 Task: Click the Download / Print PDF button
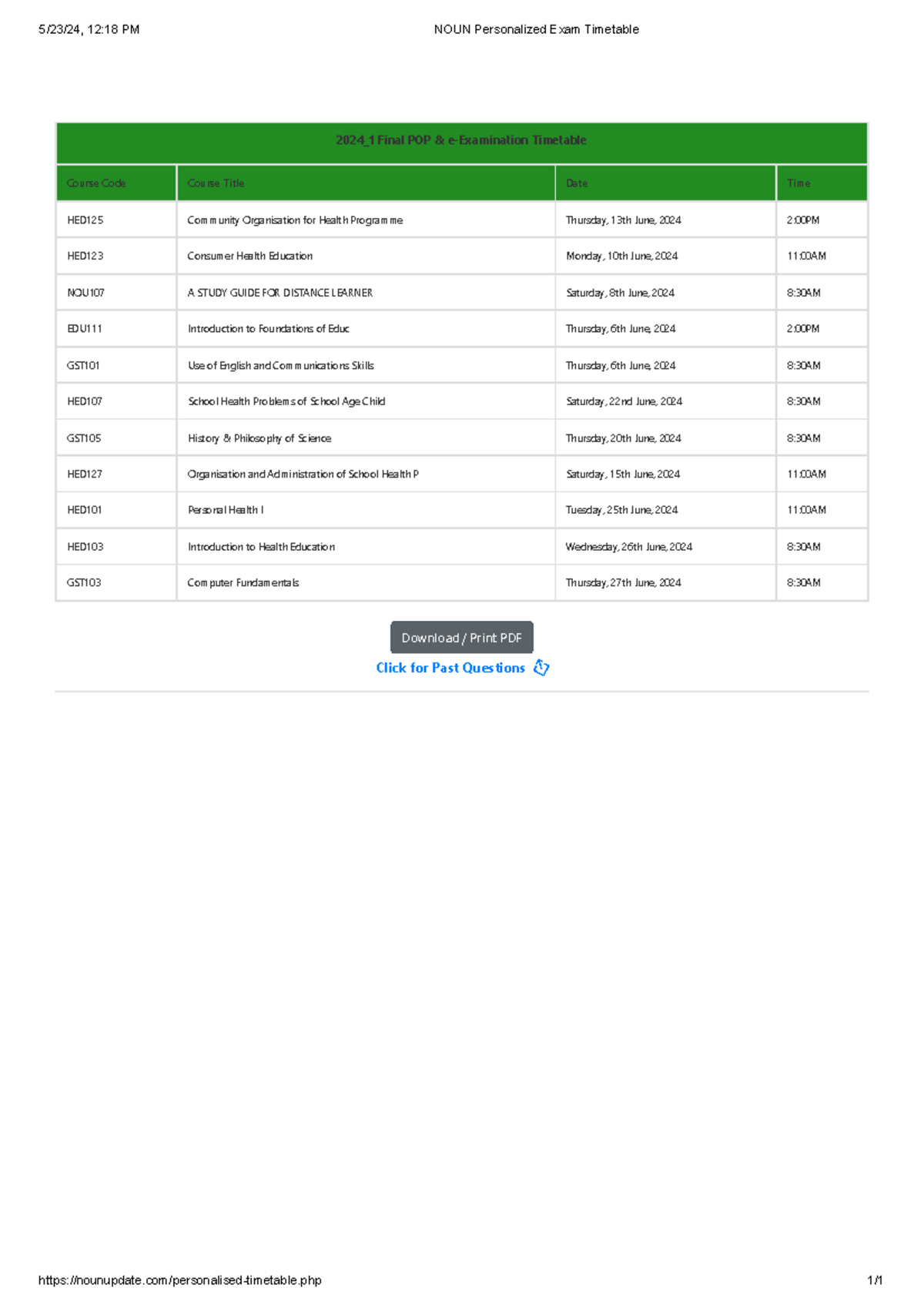(461, 637)
